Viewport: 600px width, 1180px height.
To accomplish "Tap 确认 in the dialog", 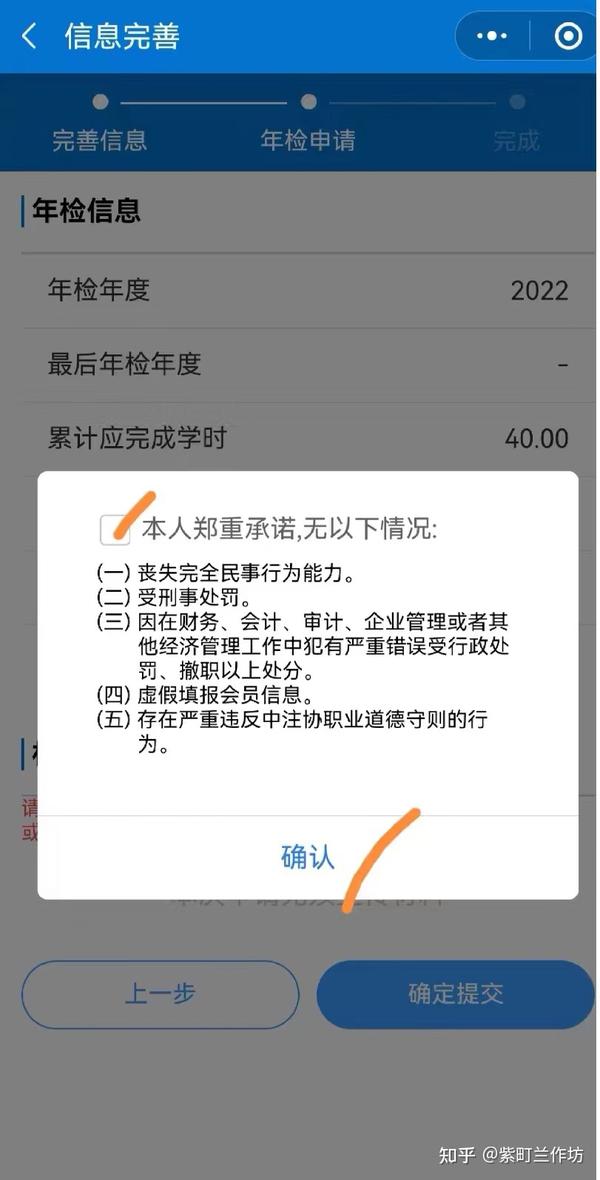I will coord(307,857).
